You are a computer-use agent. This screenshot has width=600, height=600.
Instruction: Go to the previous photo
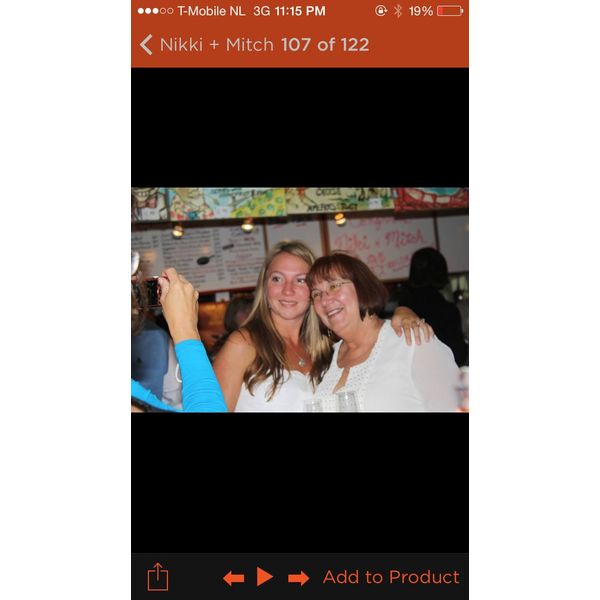[x=233, y=578]
